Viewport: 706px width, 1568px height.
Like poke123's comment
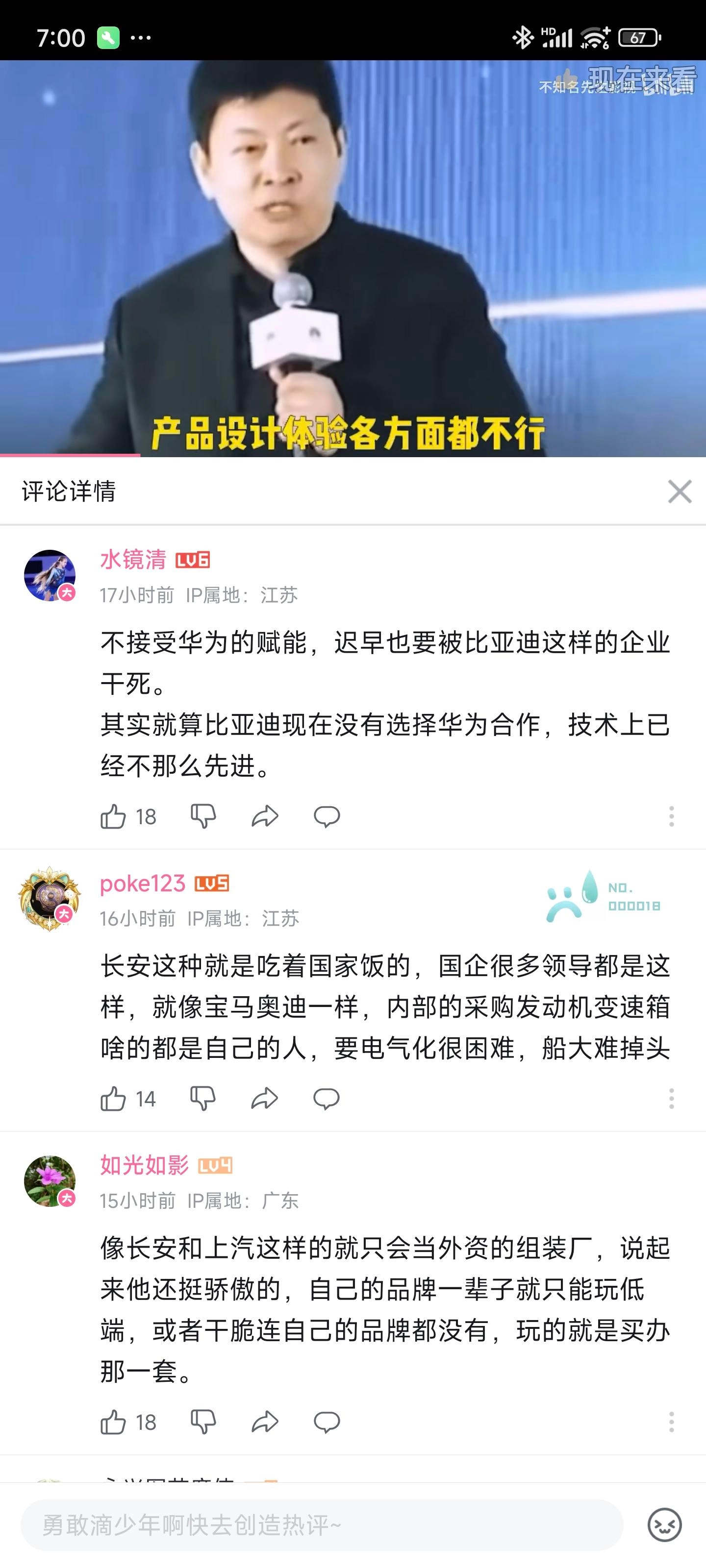click(113, 1099)
